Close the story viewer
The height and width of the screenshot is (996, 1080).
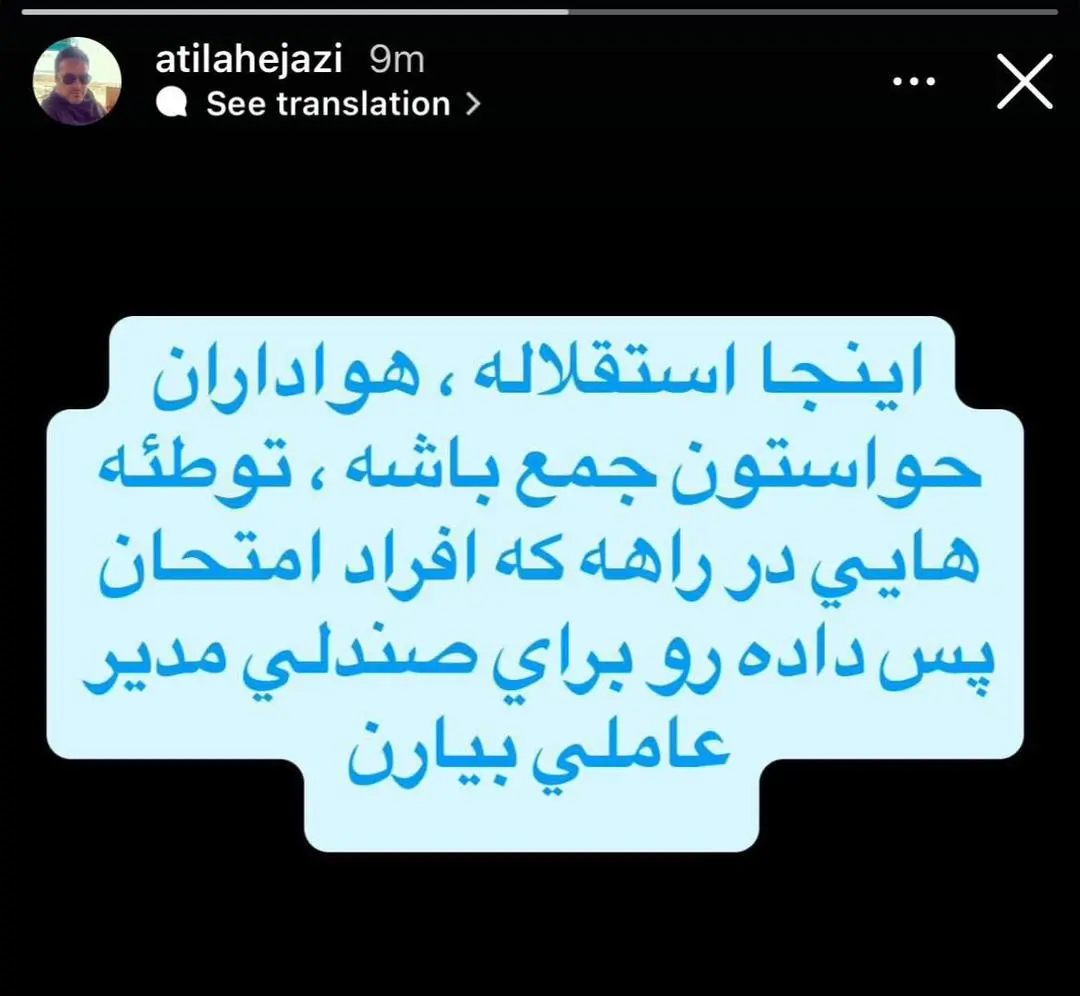click(x=1025, y=82)
